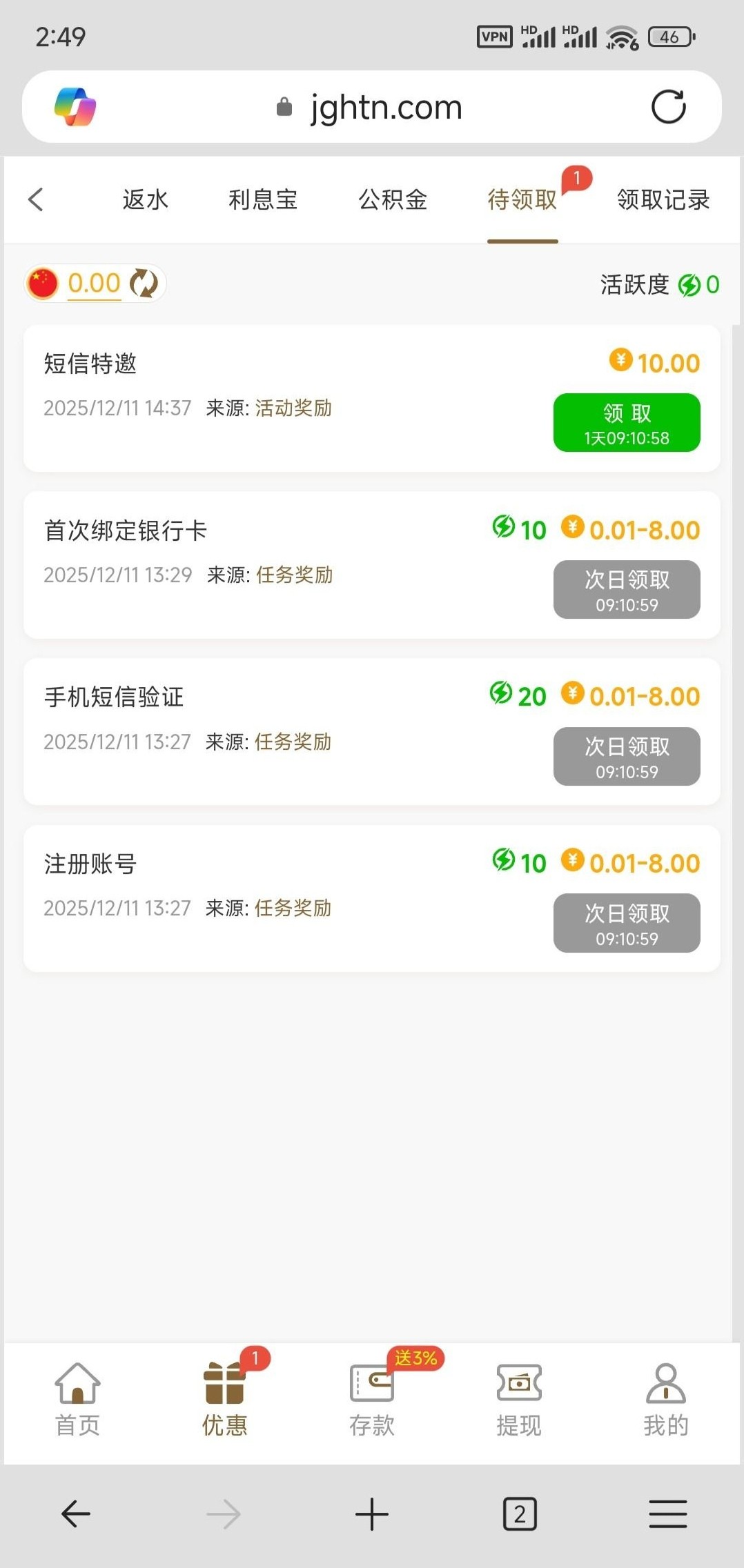Viewport: 744px width, 1568px height.
Task: Open the 存款 deposit tab
Action: click(x=371, y=1399)
